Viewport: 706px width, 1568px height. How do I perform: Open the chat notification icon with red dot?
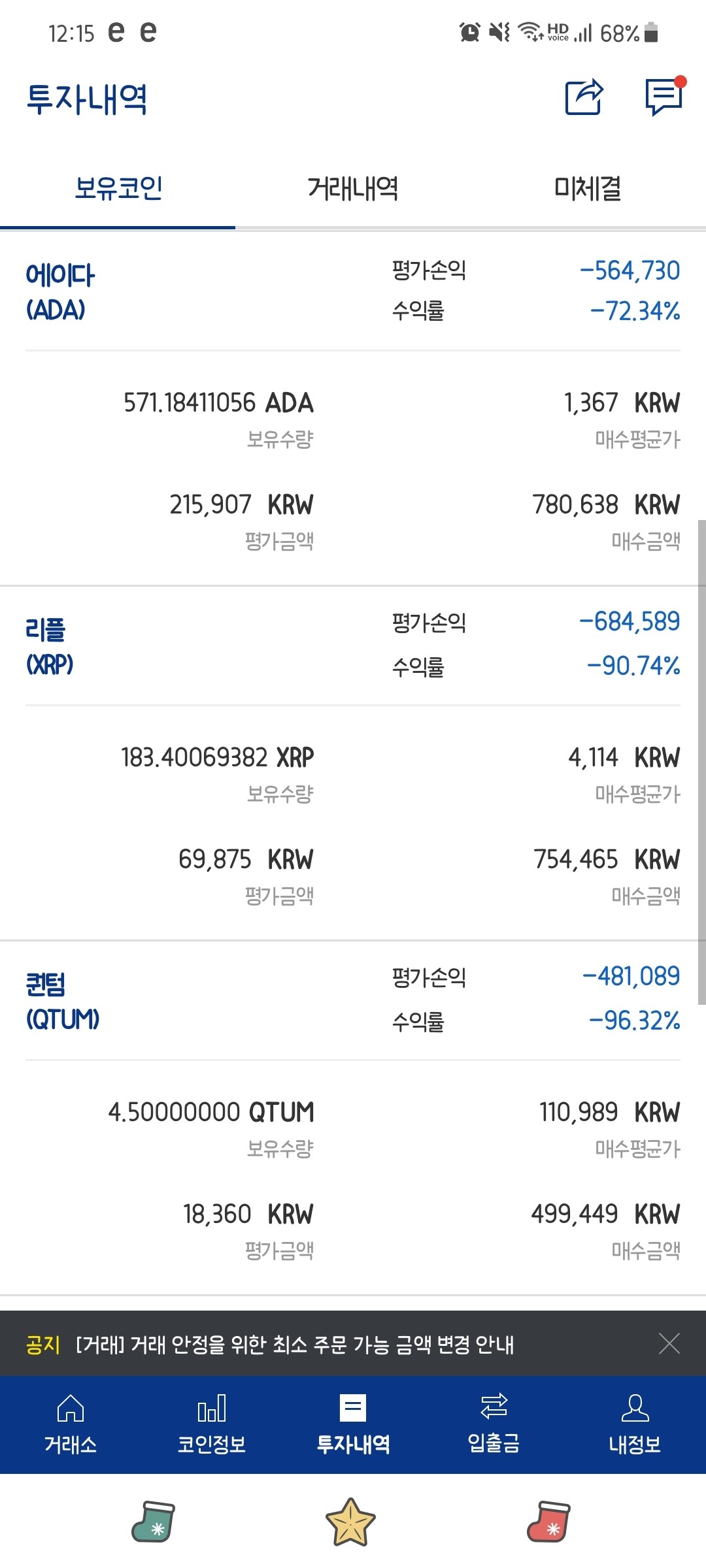662,99
